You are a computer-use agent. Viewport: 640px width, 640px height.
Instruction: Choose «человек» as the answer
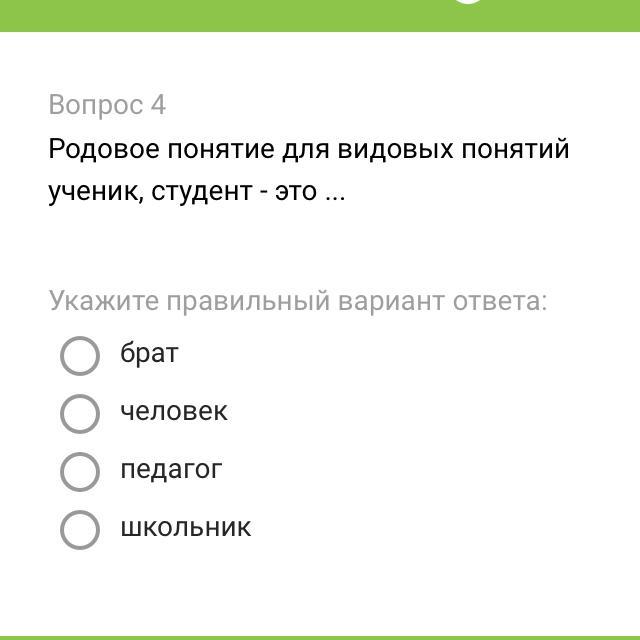(x=80, y=413)
